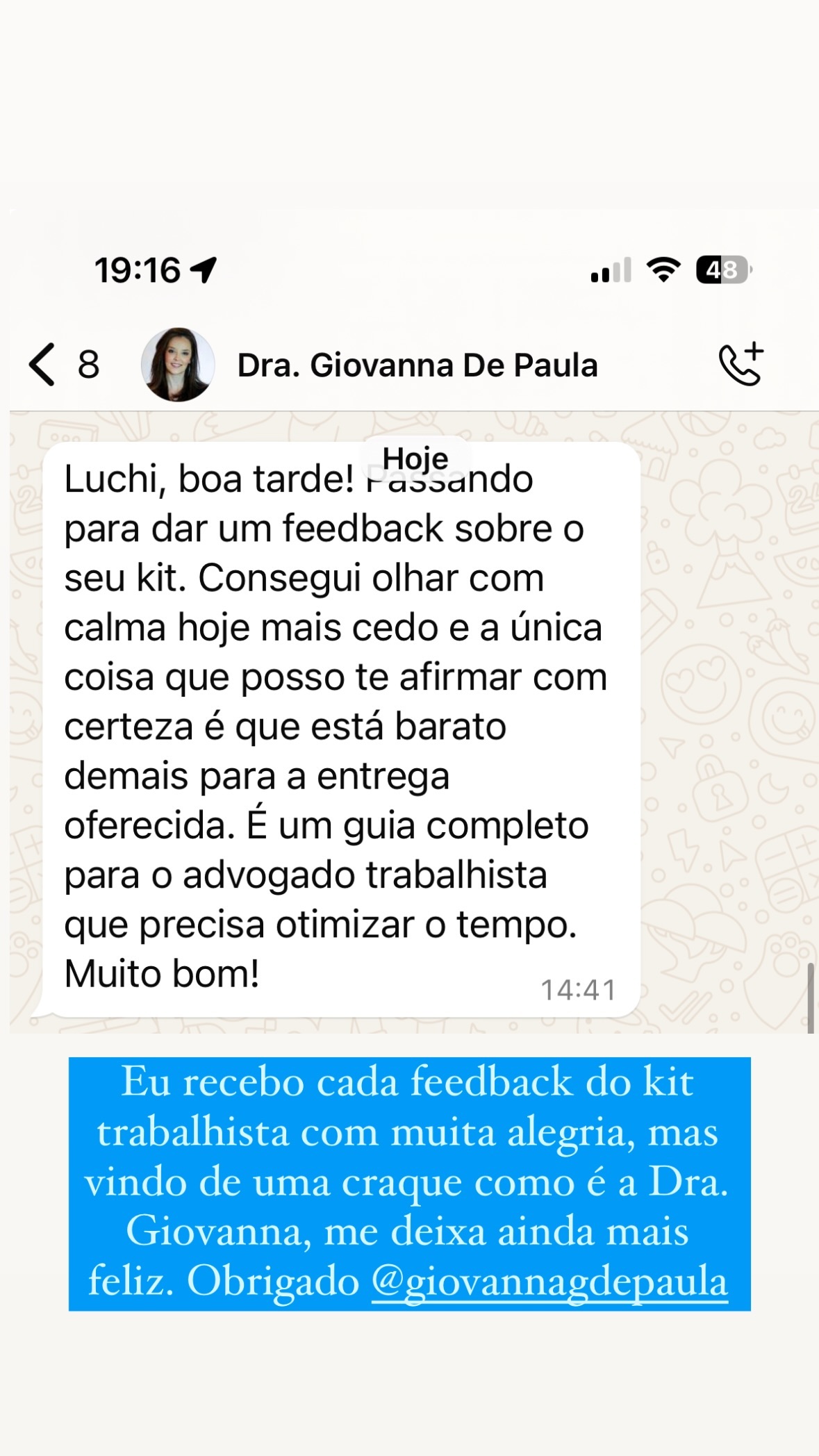Tap the battery indicator showing 48
The image size is (819, 1456).
(x=720, y=270)
